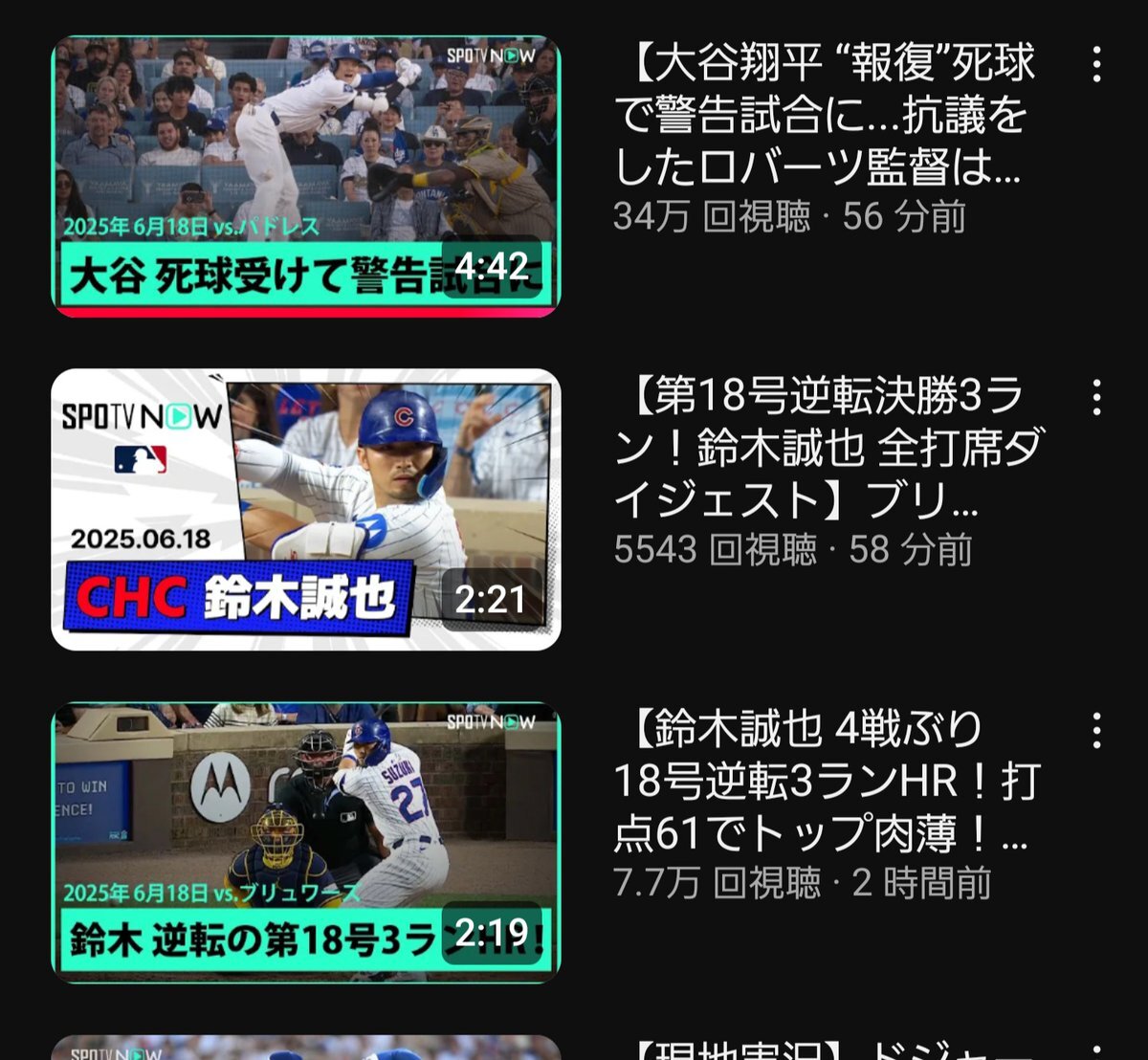Play the 2:19 鈴木 逆転の第18号3ラン video

click(x=305, y=843)
